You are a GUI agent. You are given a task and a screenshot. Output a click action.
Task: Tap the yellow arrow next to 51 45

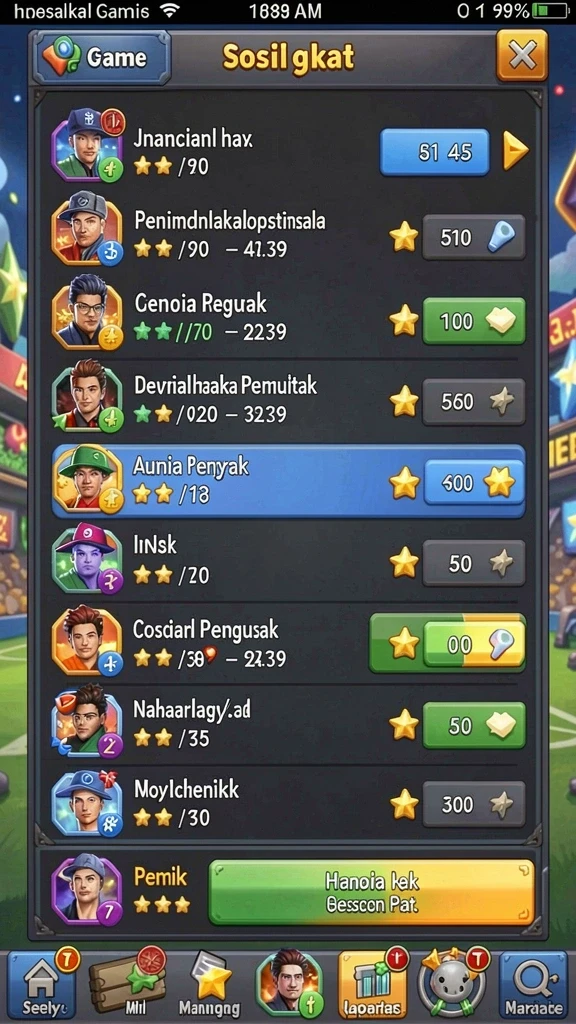(515, 152)
